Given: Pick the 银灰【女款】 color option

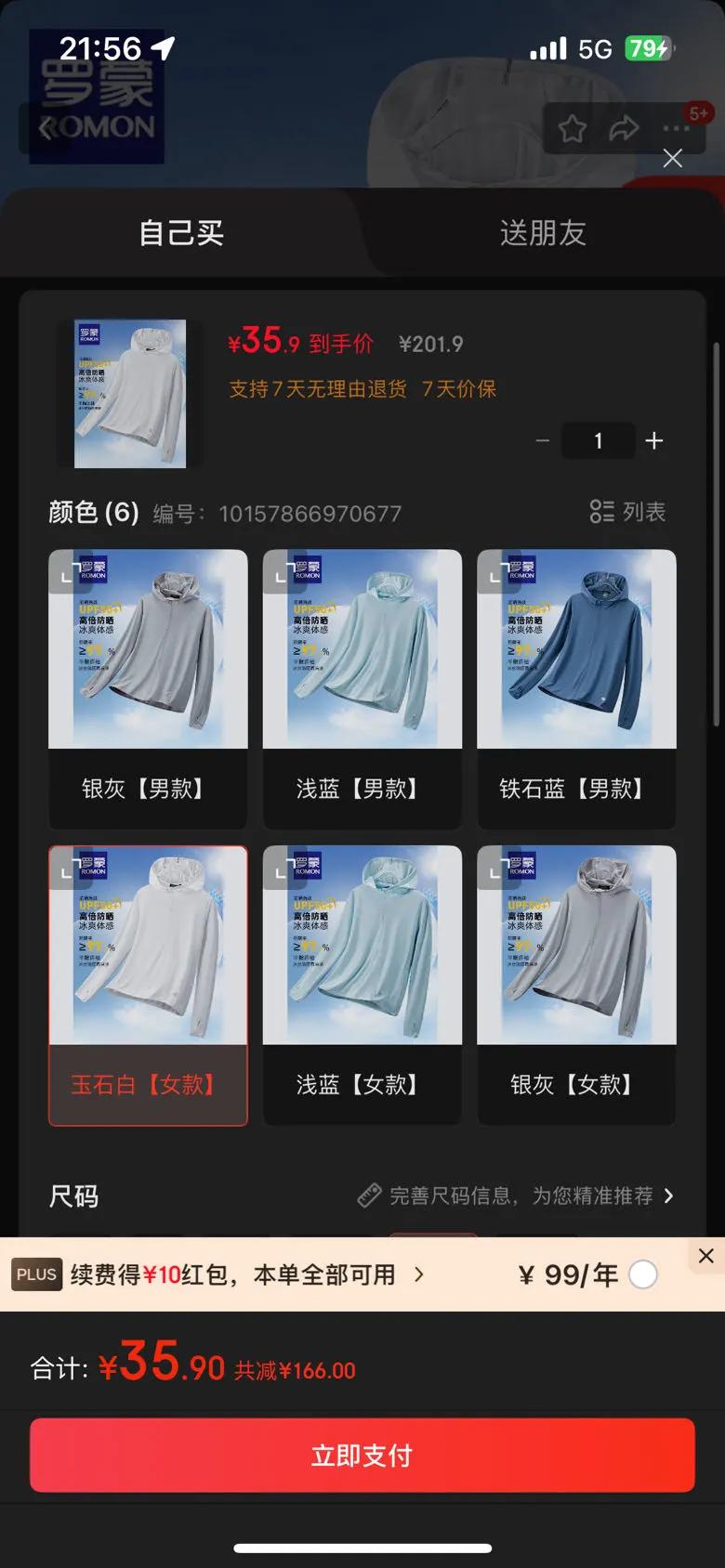Looking at the screenshot, I should [x=576, y=986].
